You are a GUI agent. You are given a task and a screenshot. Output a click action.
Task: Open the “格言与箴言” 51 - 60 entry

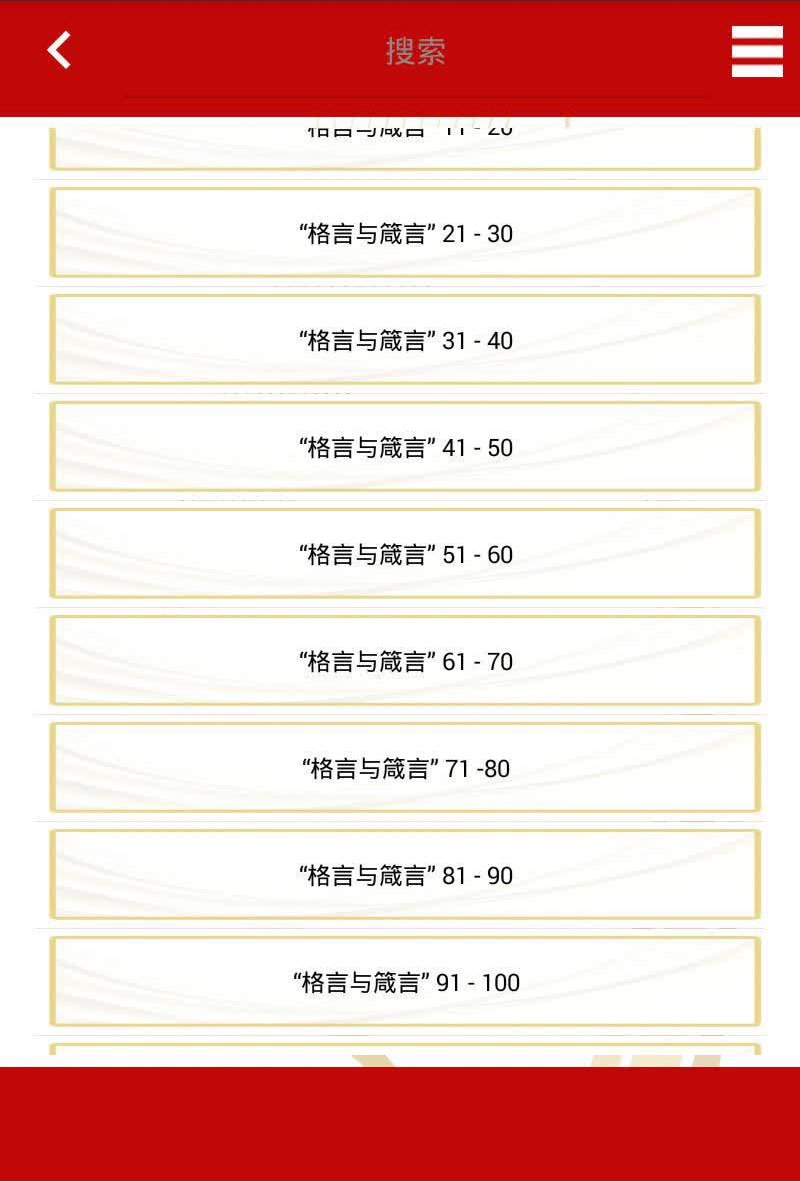405,554
